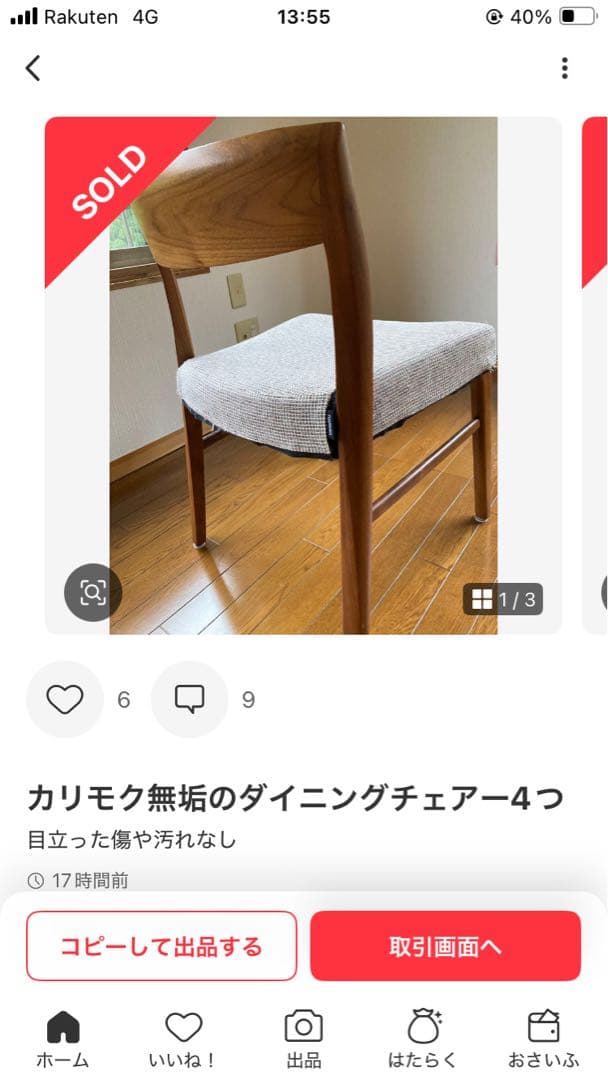Open the 出品 camera tab

[303, 1039]
